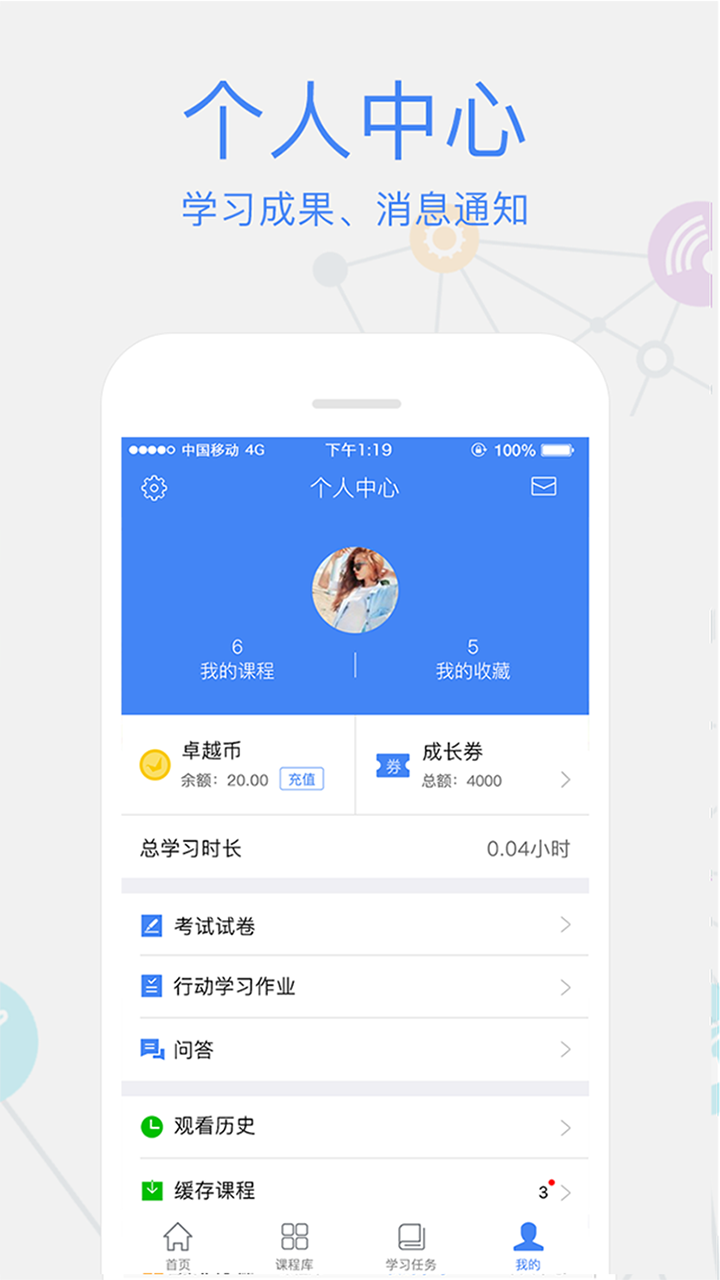Expand the 考试试卷 row arrow
The height and width of the screenshot is (1280, 720).
[x=564, y=925]
